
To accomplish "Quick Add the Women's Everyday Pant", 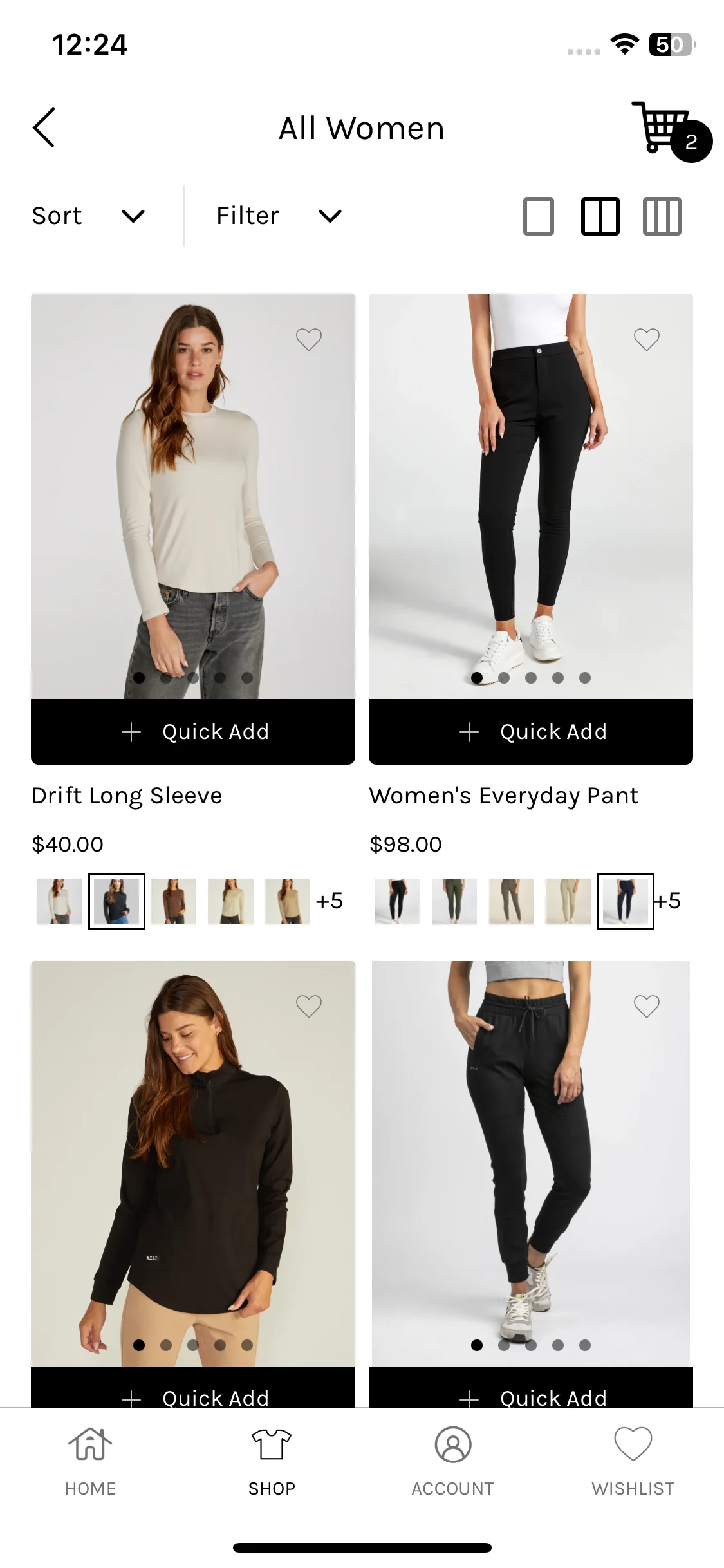I will tap(531, 732).
